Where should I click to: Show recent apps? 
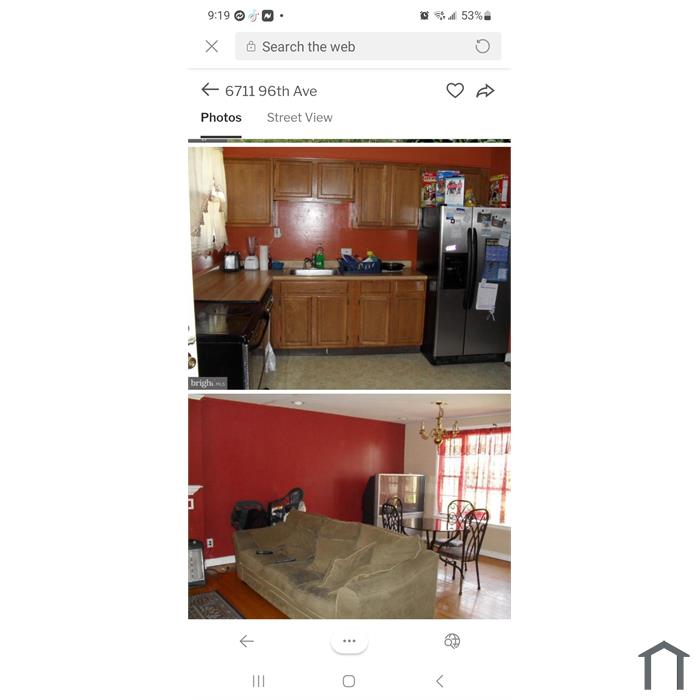coord(258,681)
